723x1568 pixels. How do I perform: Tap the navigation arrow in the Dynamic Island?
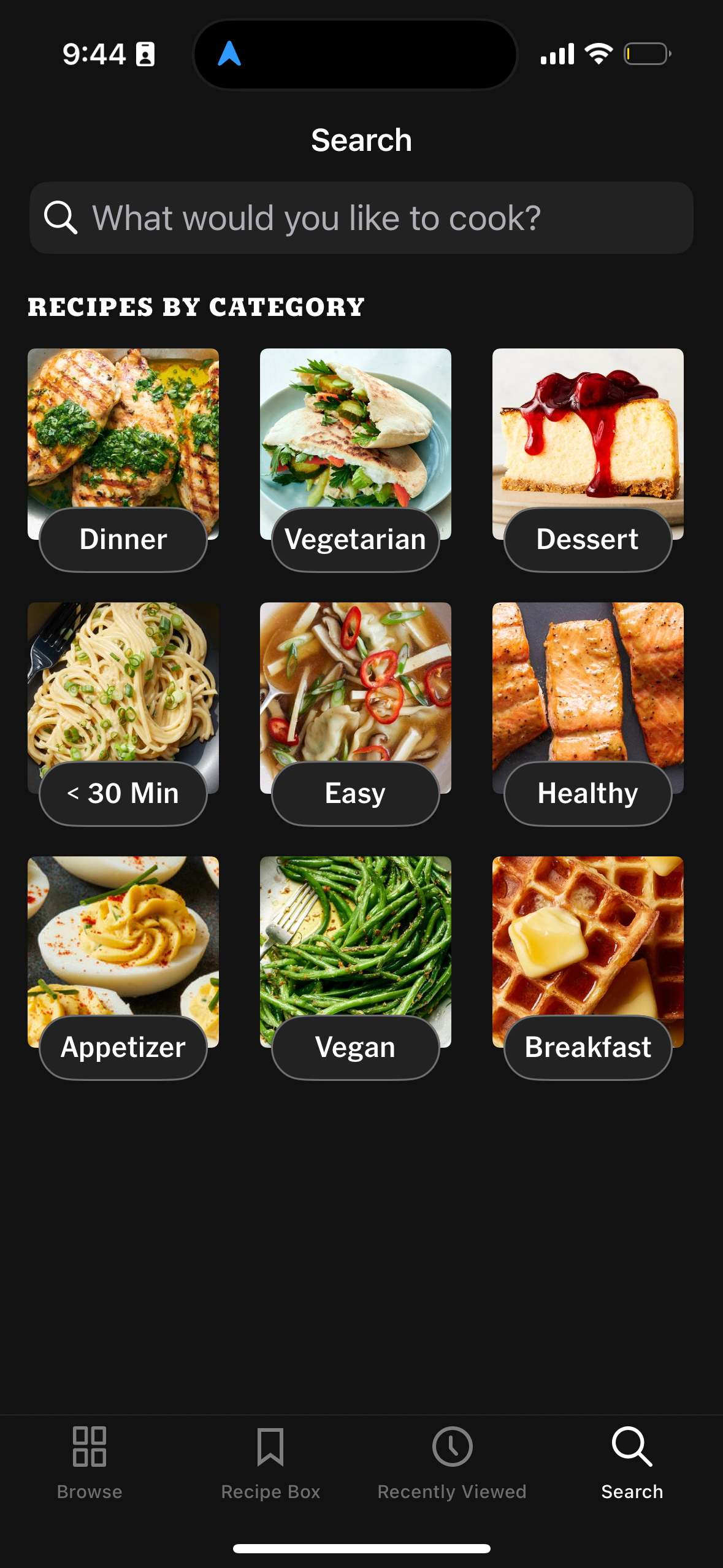pyautogui.click(x=229, y=54)
